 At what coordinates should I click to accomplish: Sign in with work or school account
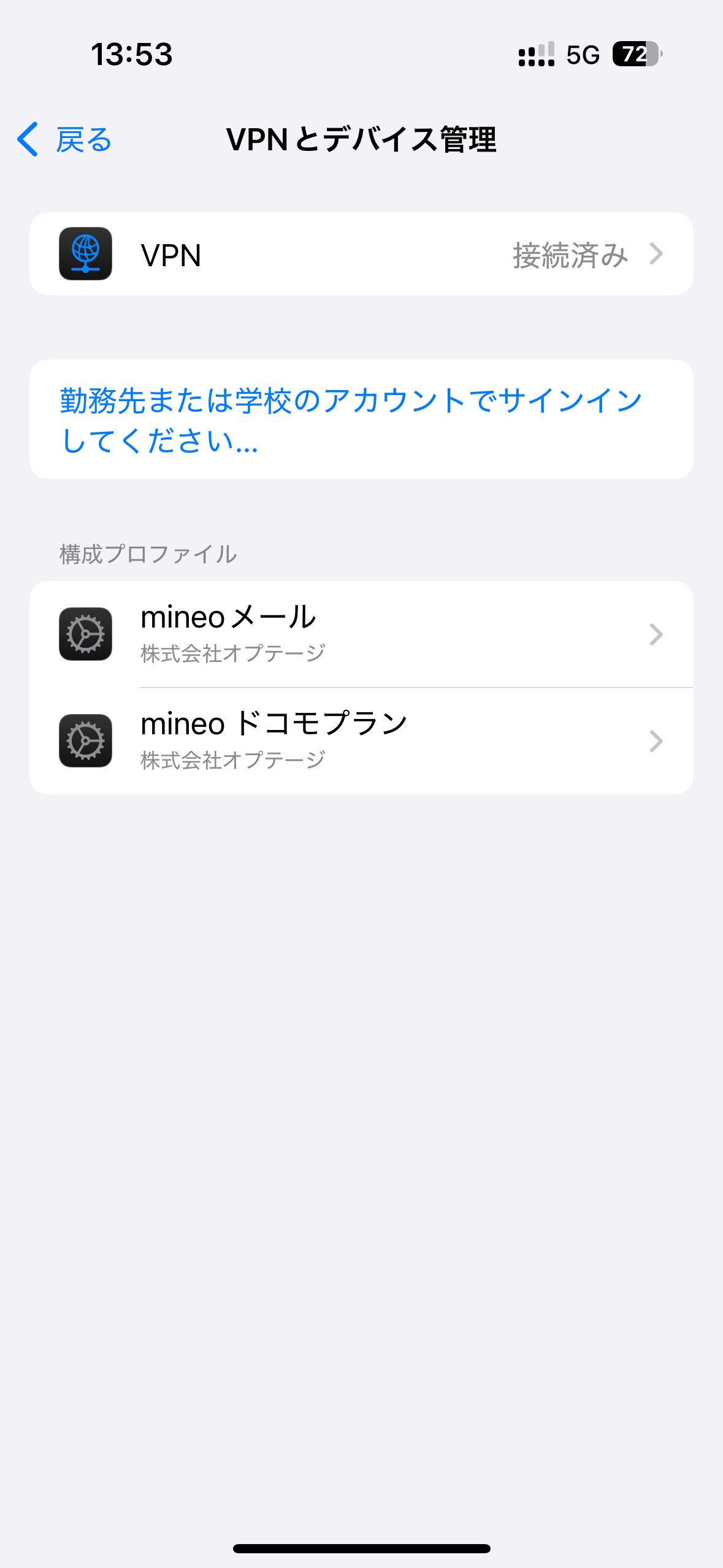[351, 420]
